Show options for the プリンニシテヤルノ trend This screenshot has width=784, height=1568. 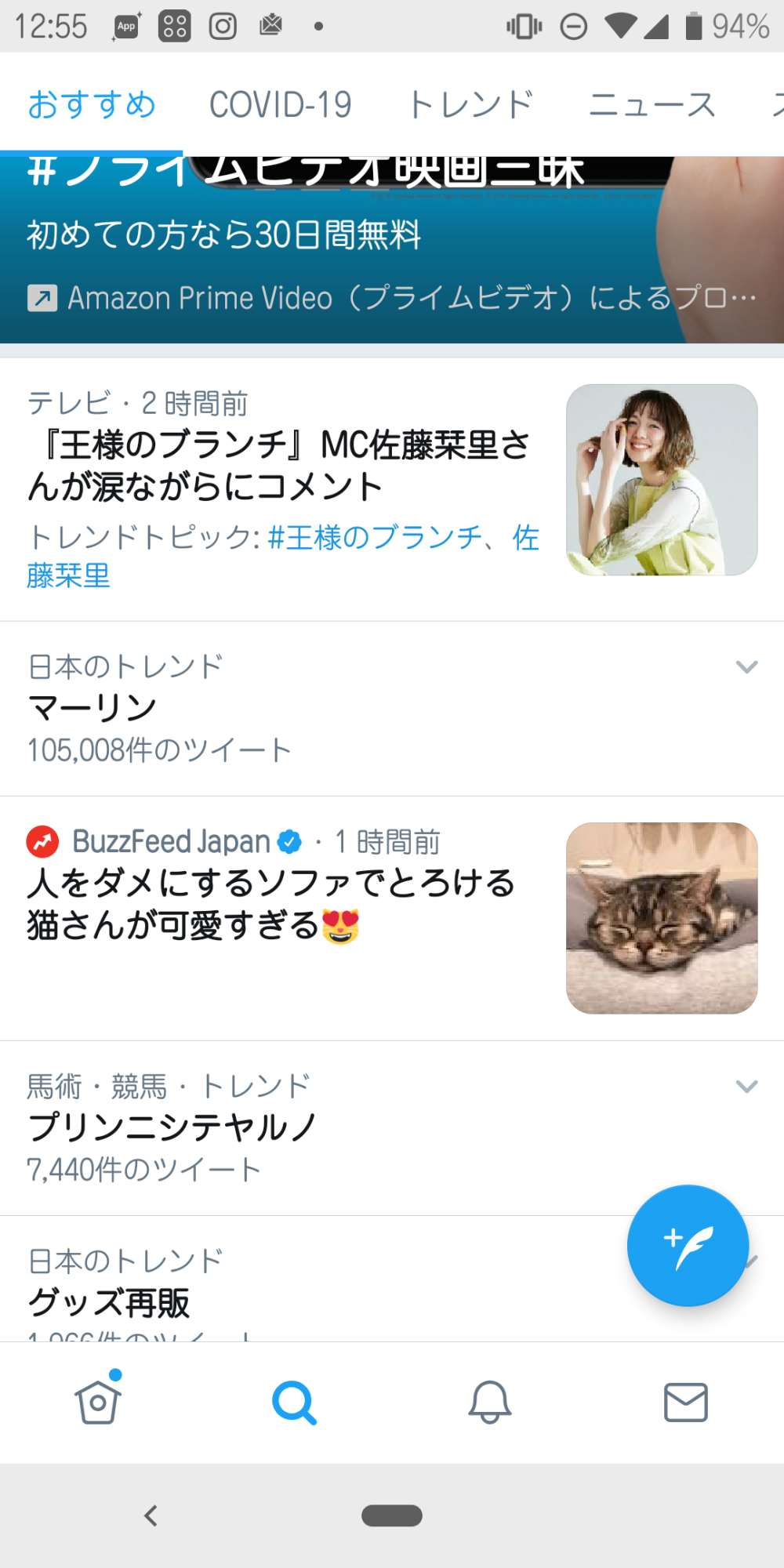746,1087
